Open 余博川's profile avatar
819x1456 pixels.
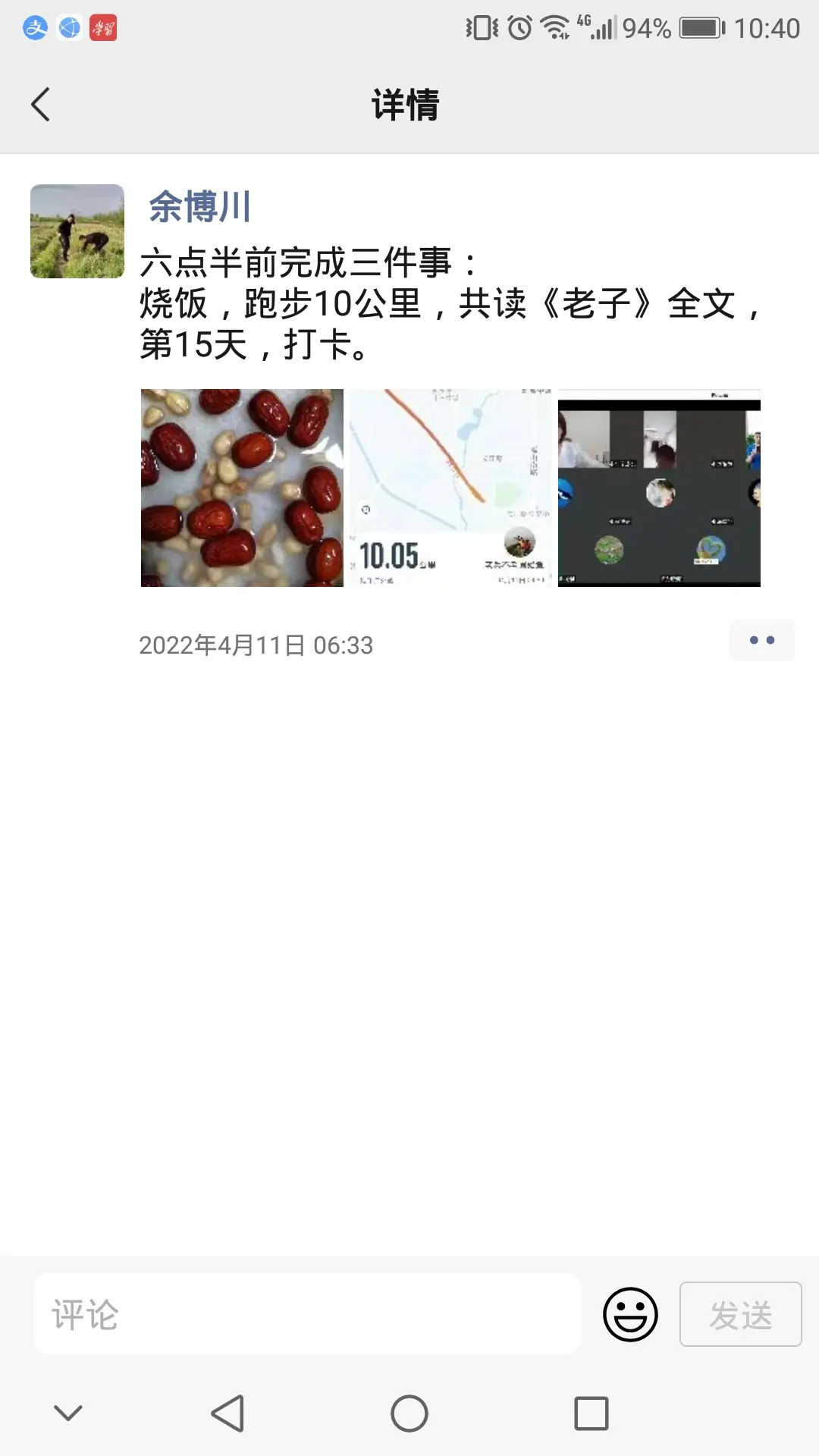(77, 231)
